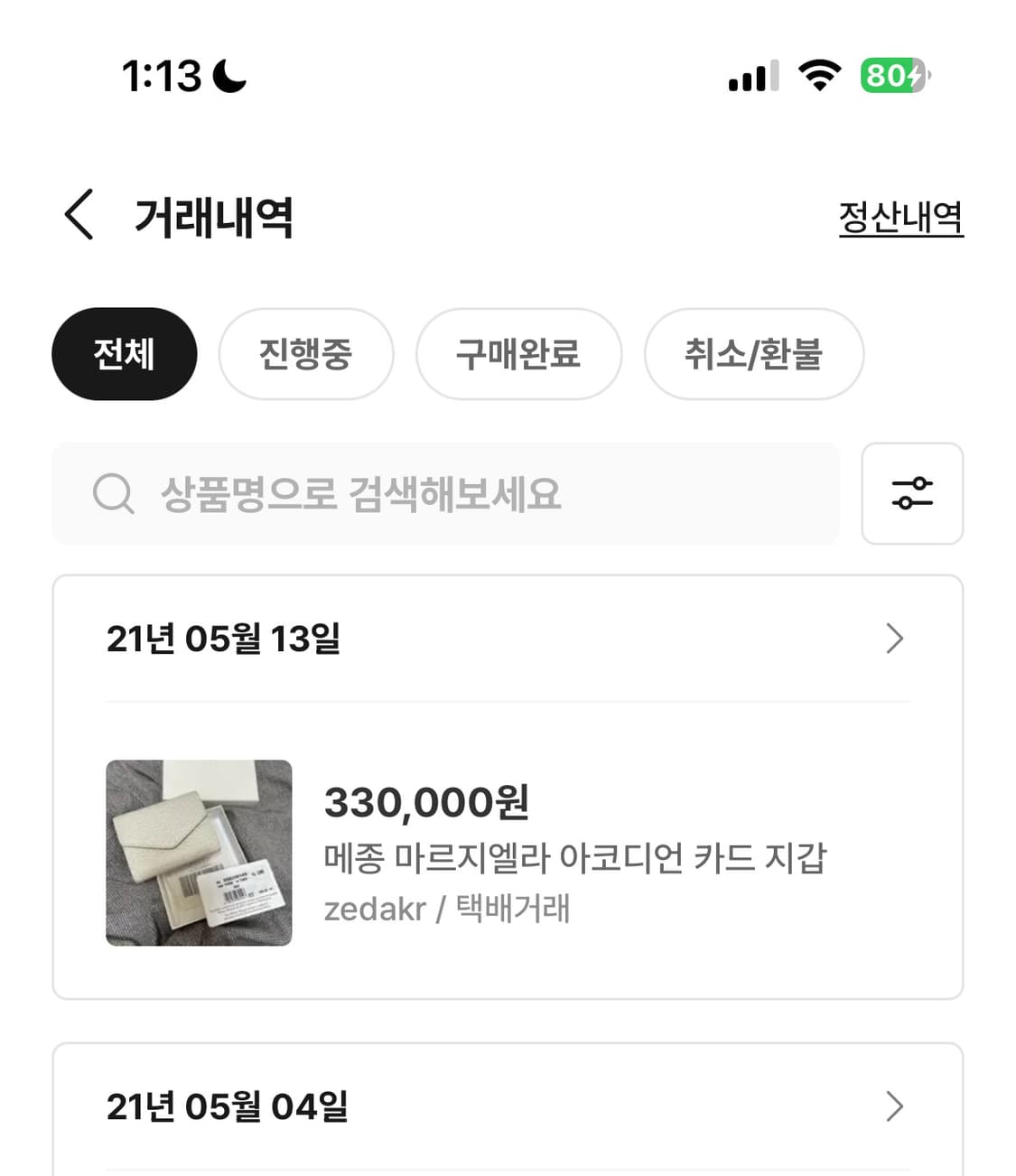Viewport: 1016px width, 1176px height.
Task: Expand details of the 330,000원 transaction date
Action: coord(895,639)
